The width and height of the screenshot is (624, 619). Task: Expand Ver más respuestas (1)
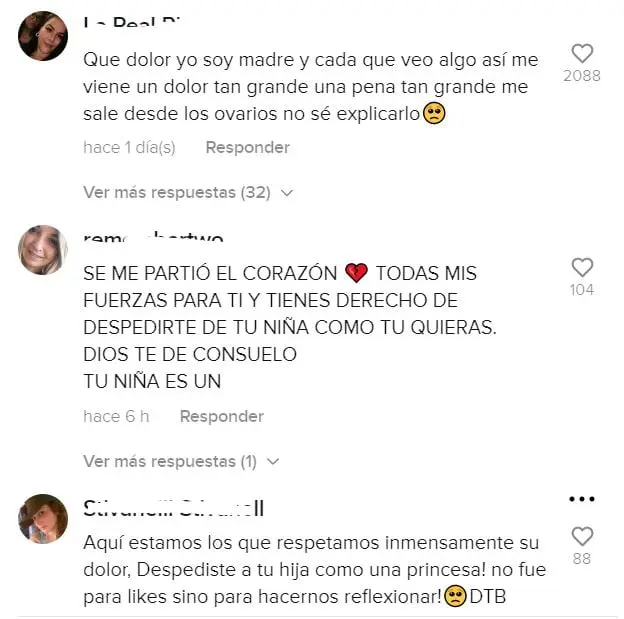[180, 461]
